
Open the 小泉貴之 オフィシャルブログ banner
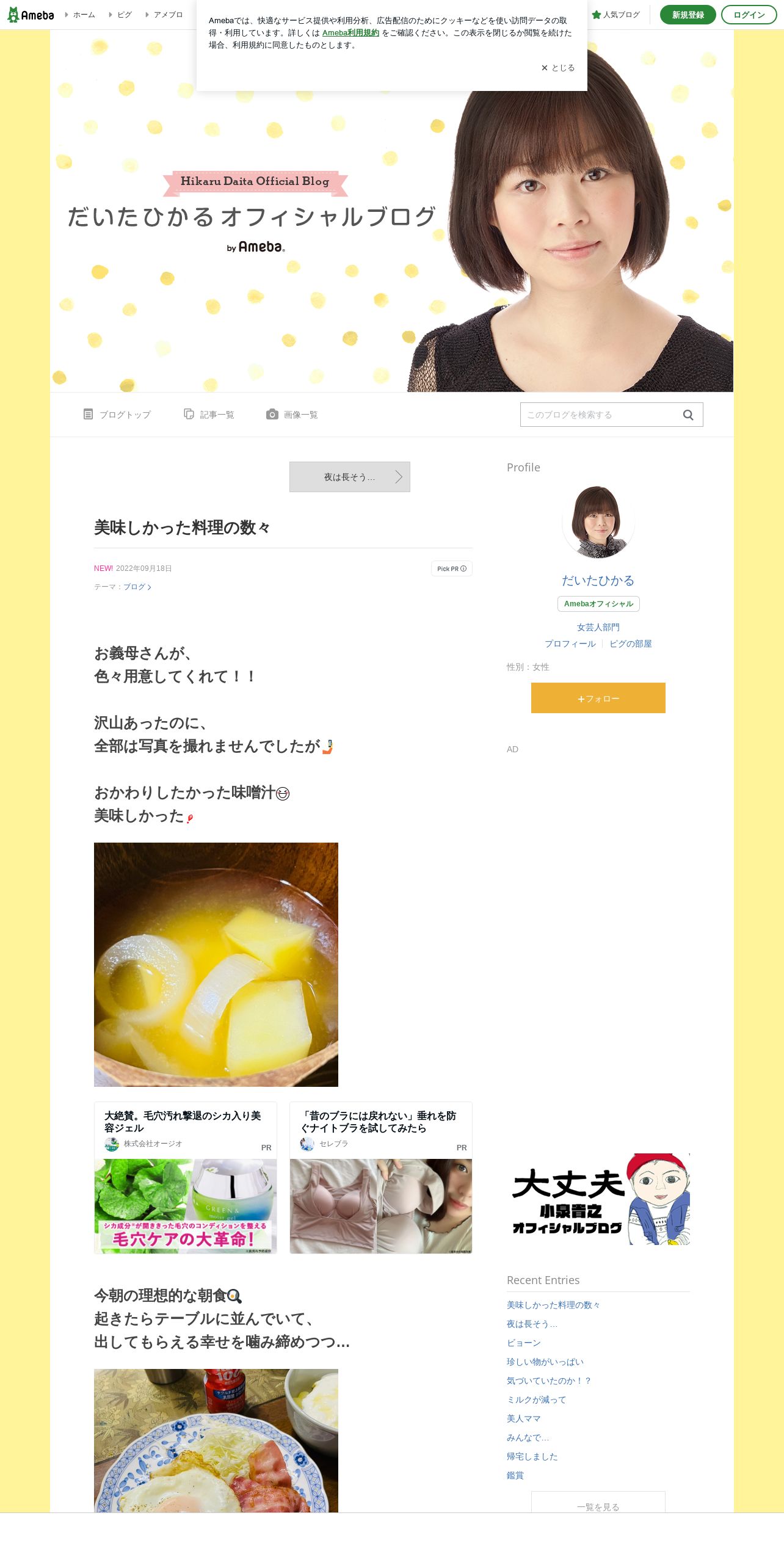coord(598,1199)
